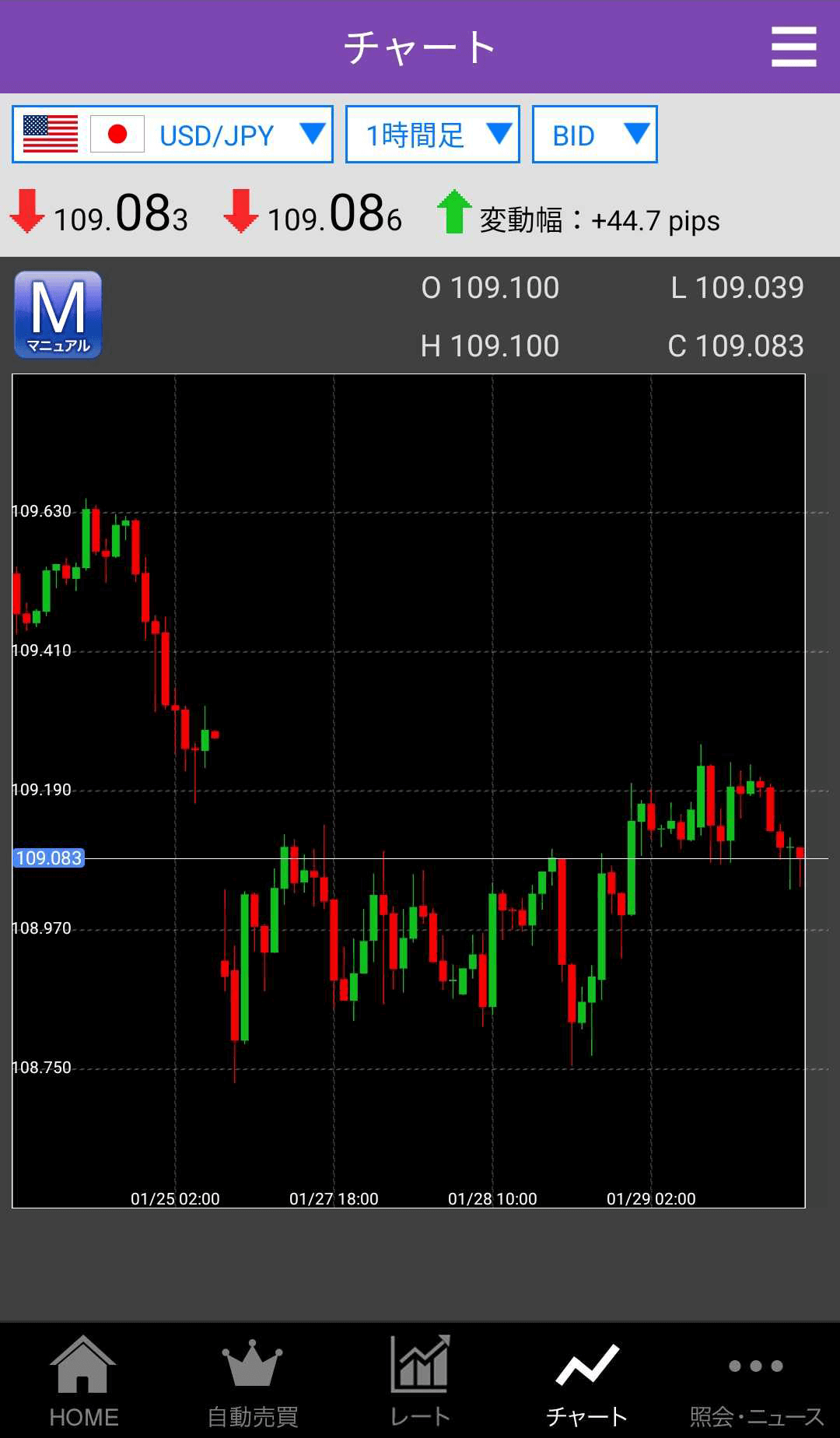
Task: Change the 1時間足 timeframe dropdown
Action: pos(432,135)
